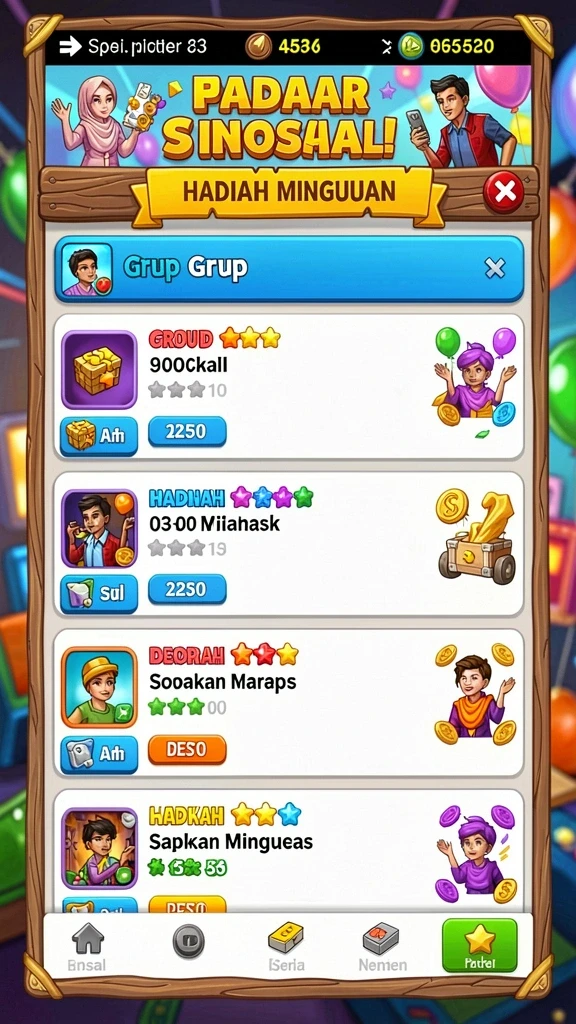Tap the 2250 button under 900Ckall
The image size is (576, 1024).
click(x=187, y=432)
